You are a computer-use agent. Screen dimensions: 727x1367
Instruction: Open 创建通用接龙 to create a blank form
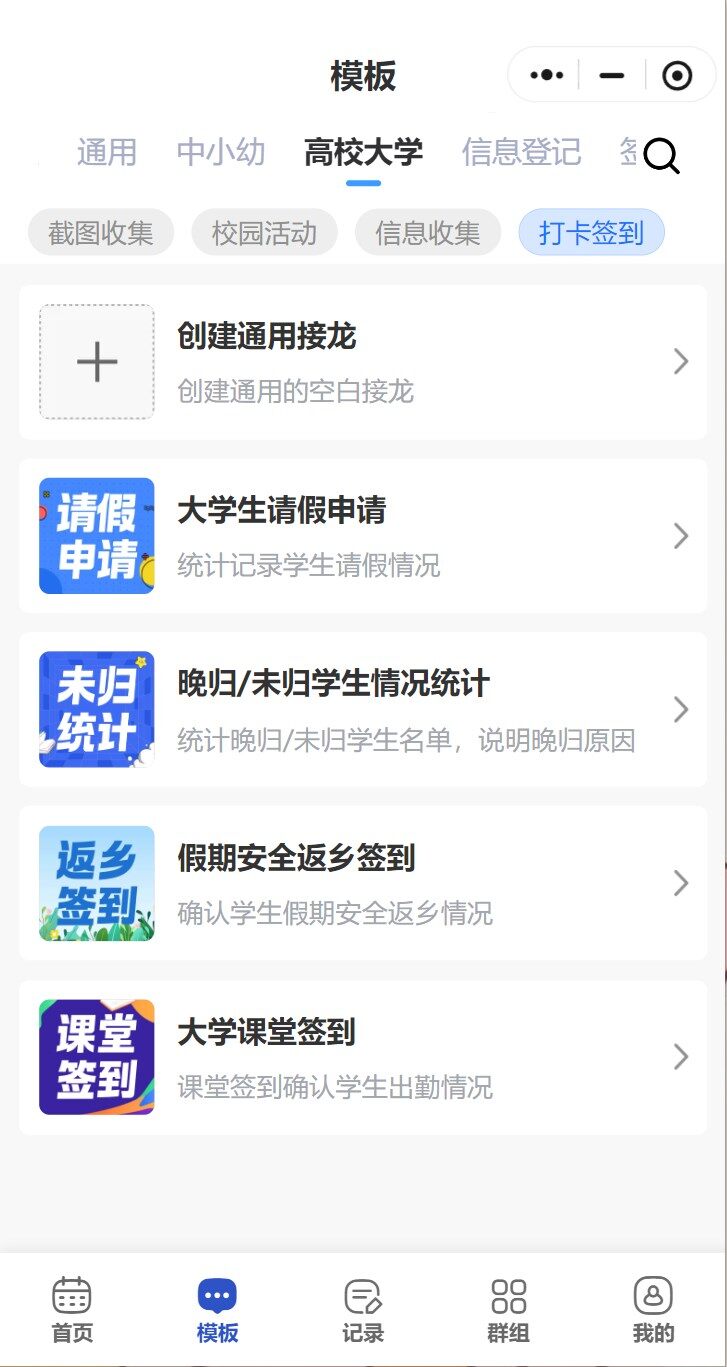pyautogui.click(x=363, y=361)
